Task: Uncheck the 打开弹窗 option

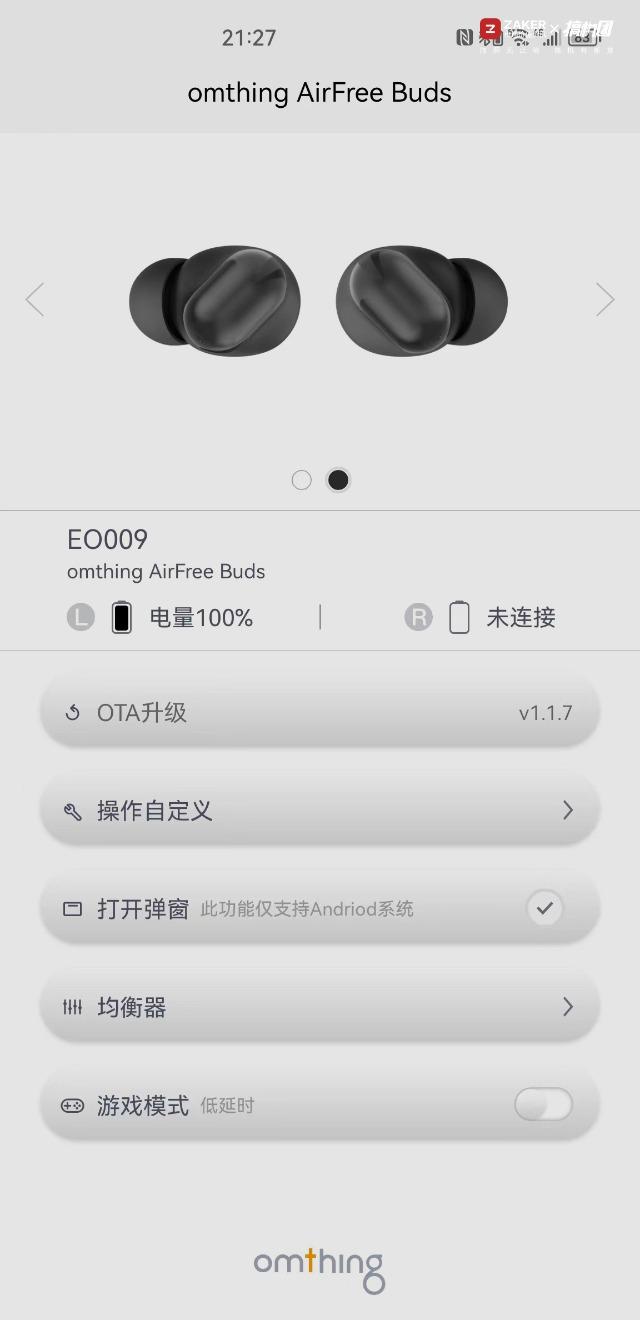Action: [x=544, y=908]
